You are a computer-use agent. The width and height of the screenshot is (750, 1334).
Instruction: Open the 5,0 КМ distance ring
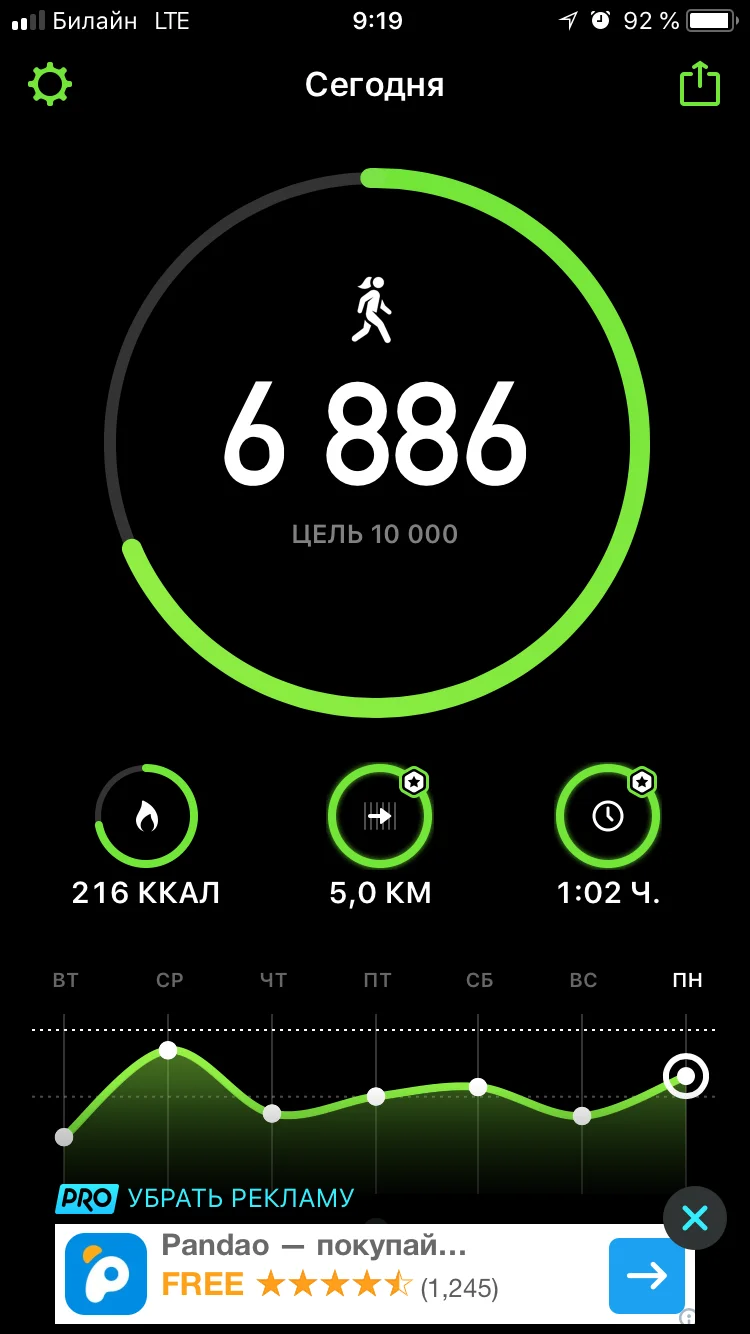(380, 817)
